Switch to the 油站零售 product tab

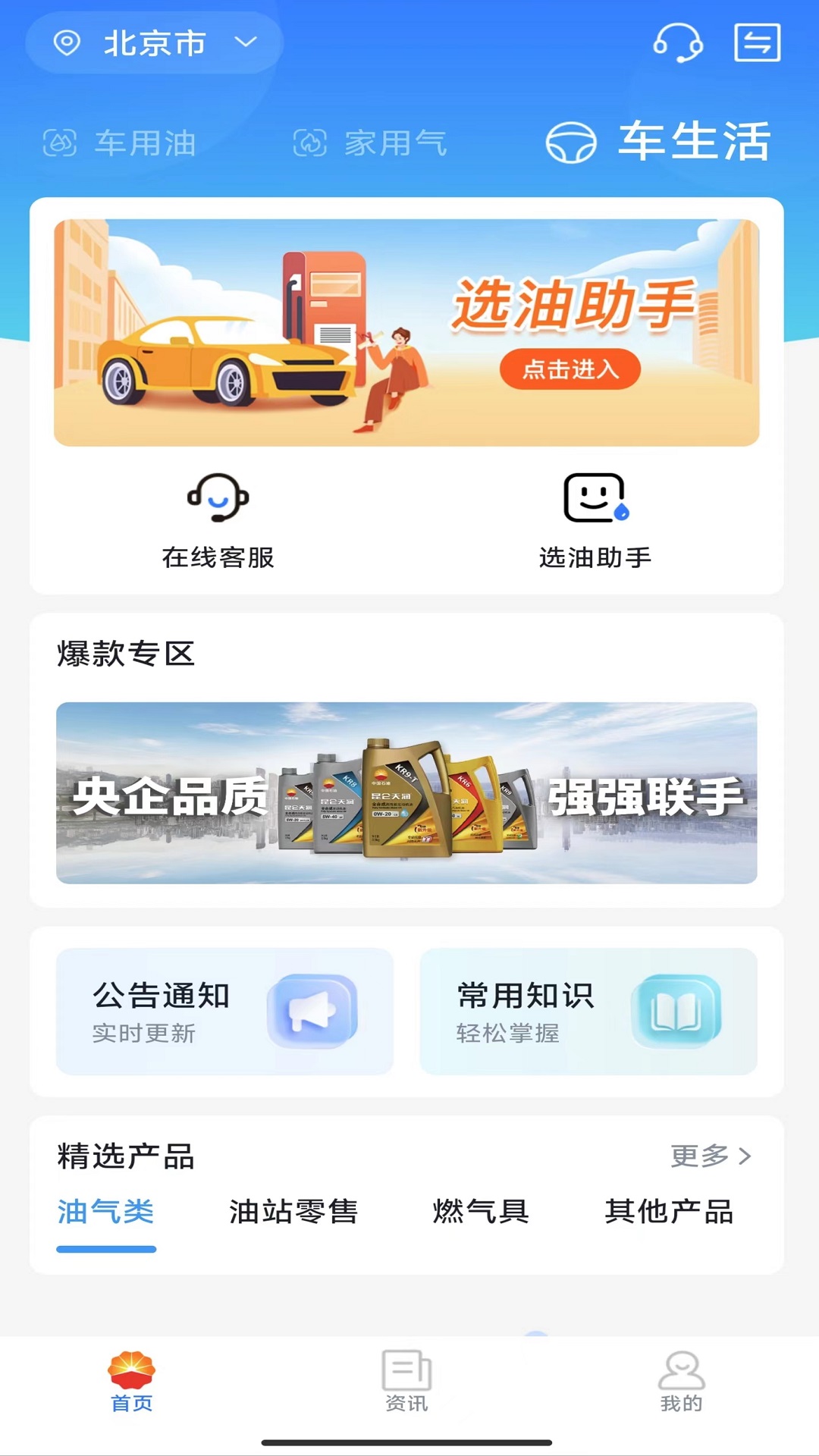tap(294, 1213)
